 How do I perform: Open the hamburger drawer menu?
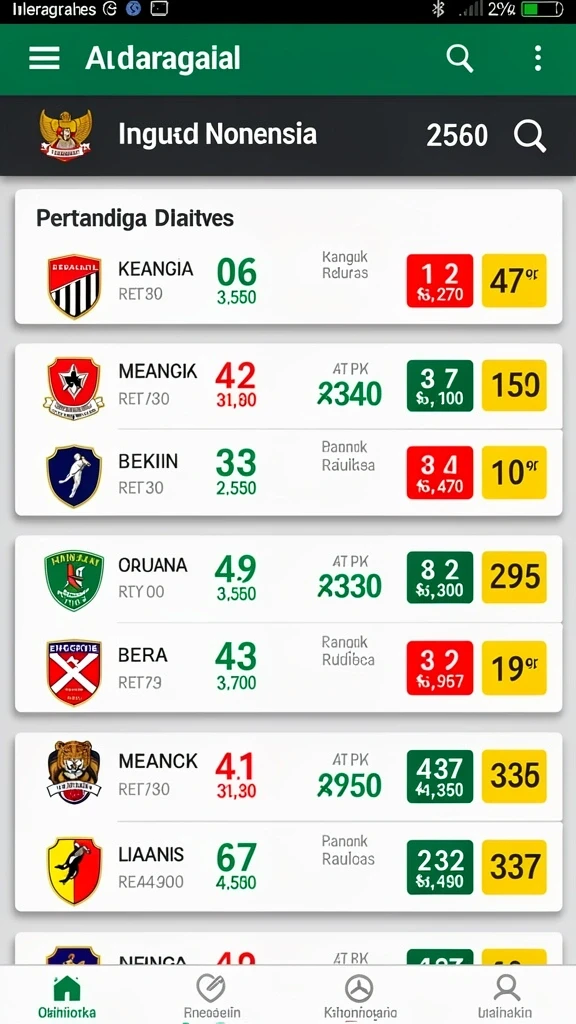click(x=44, y=59)
